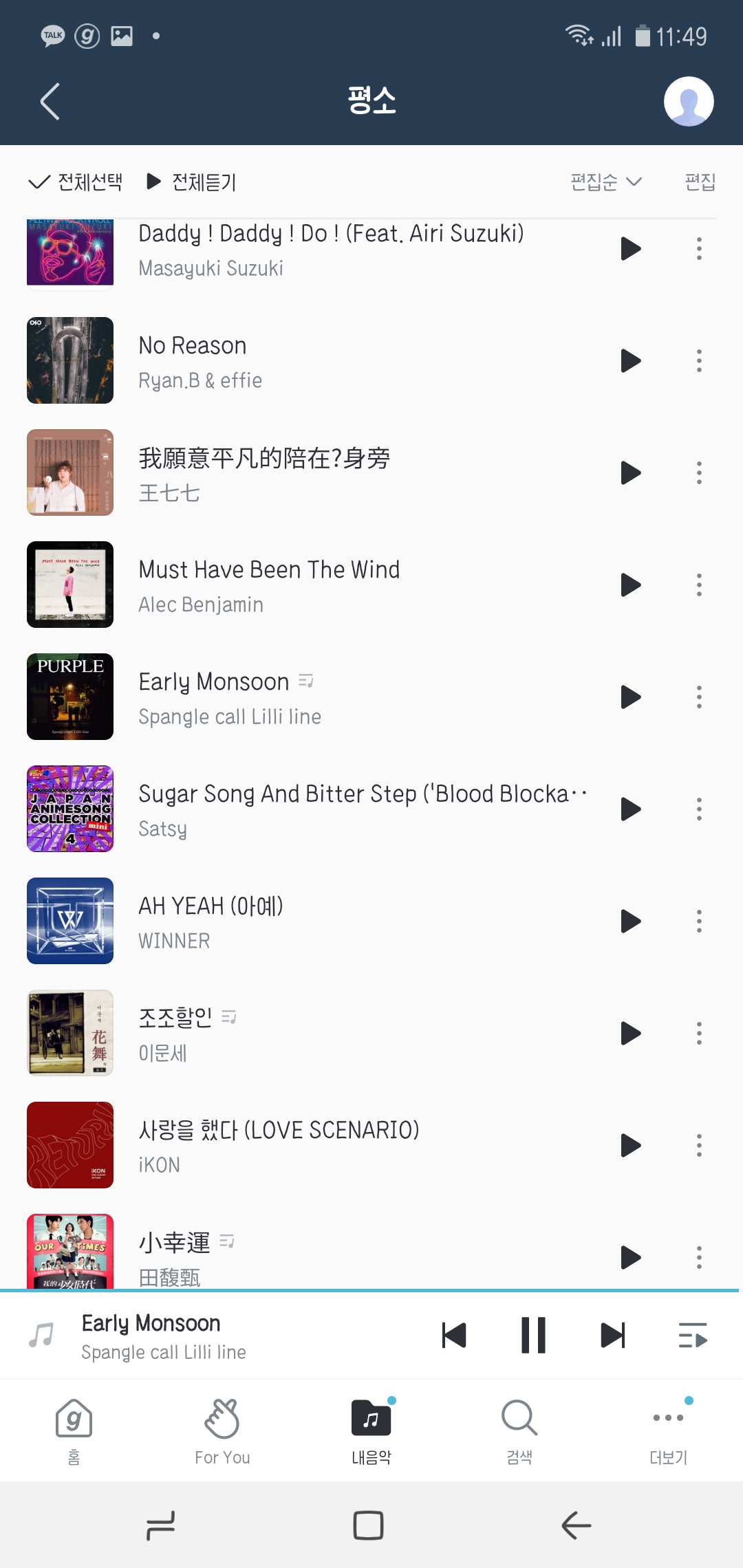This screenshot has width=743, height=1568.
Task: Switch to the 홈 tab
Action: tap(74, 1430)
